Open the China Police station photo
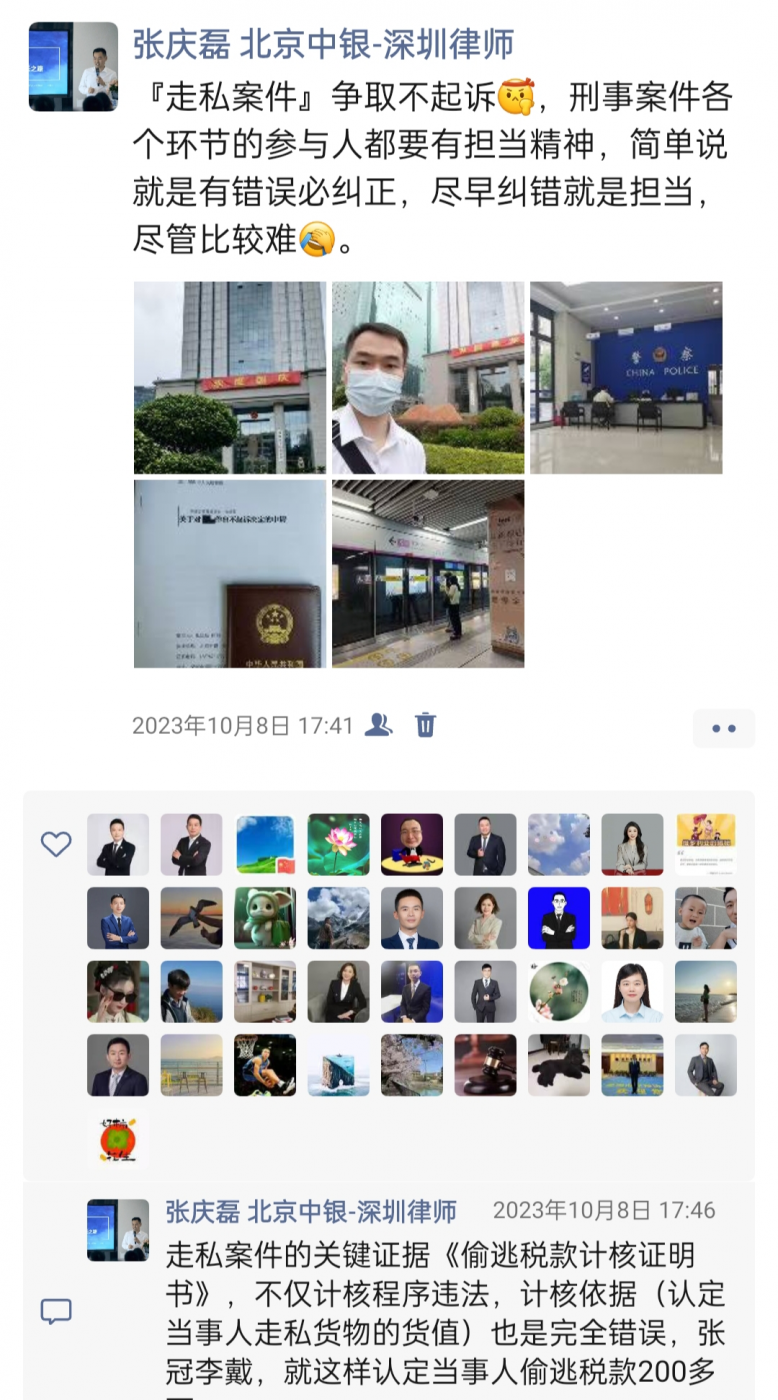Screen dimensions: 778x1400 click(625, 377)
